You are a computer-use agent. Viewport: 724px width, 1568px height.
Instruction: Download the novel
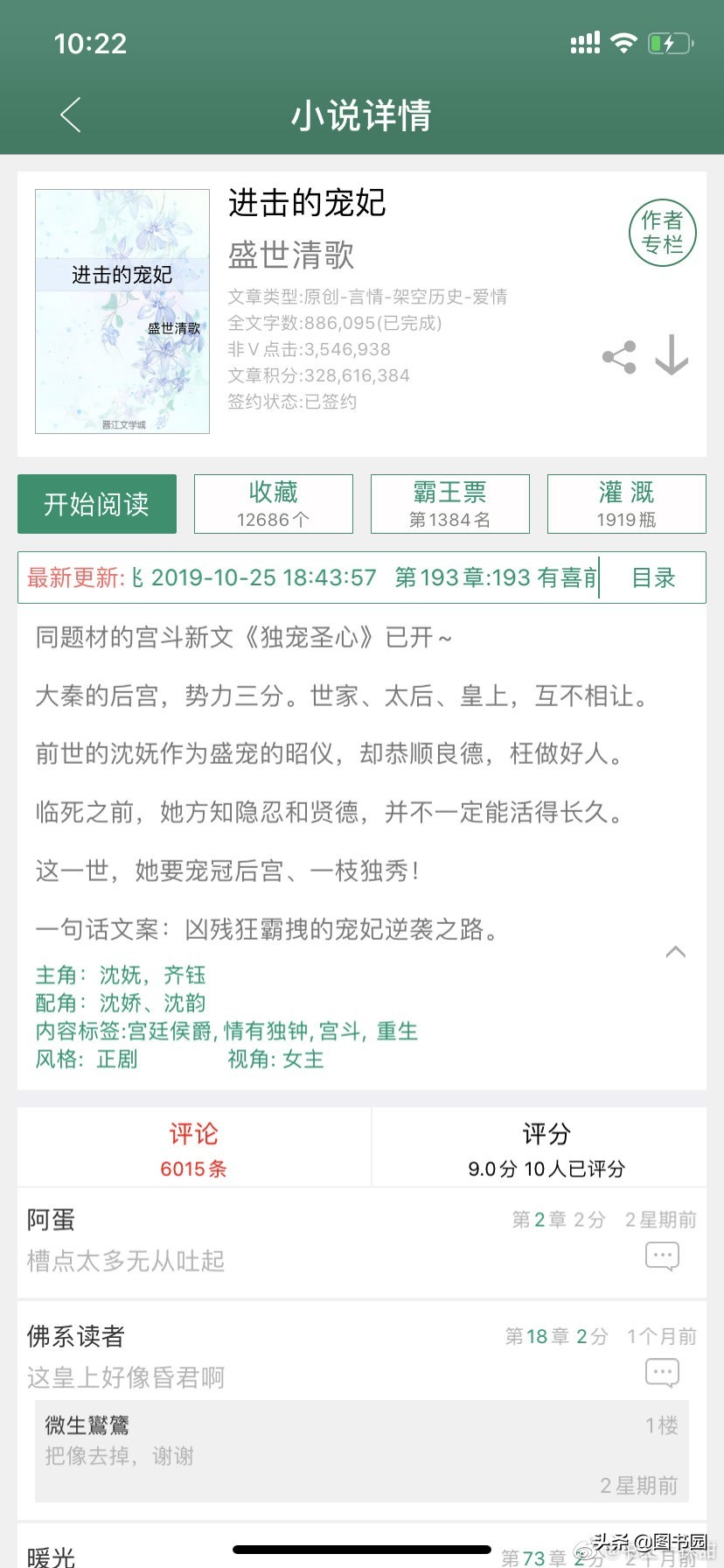672,355
